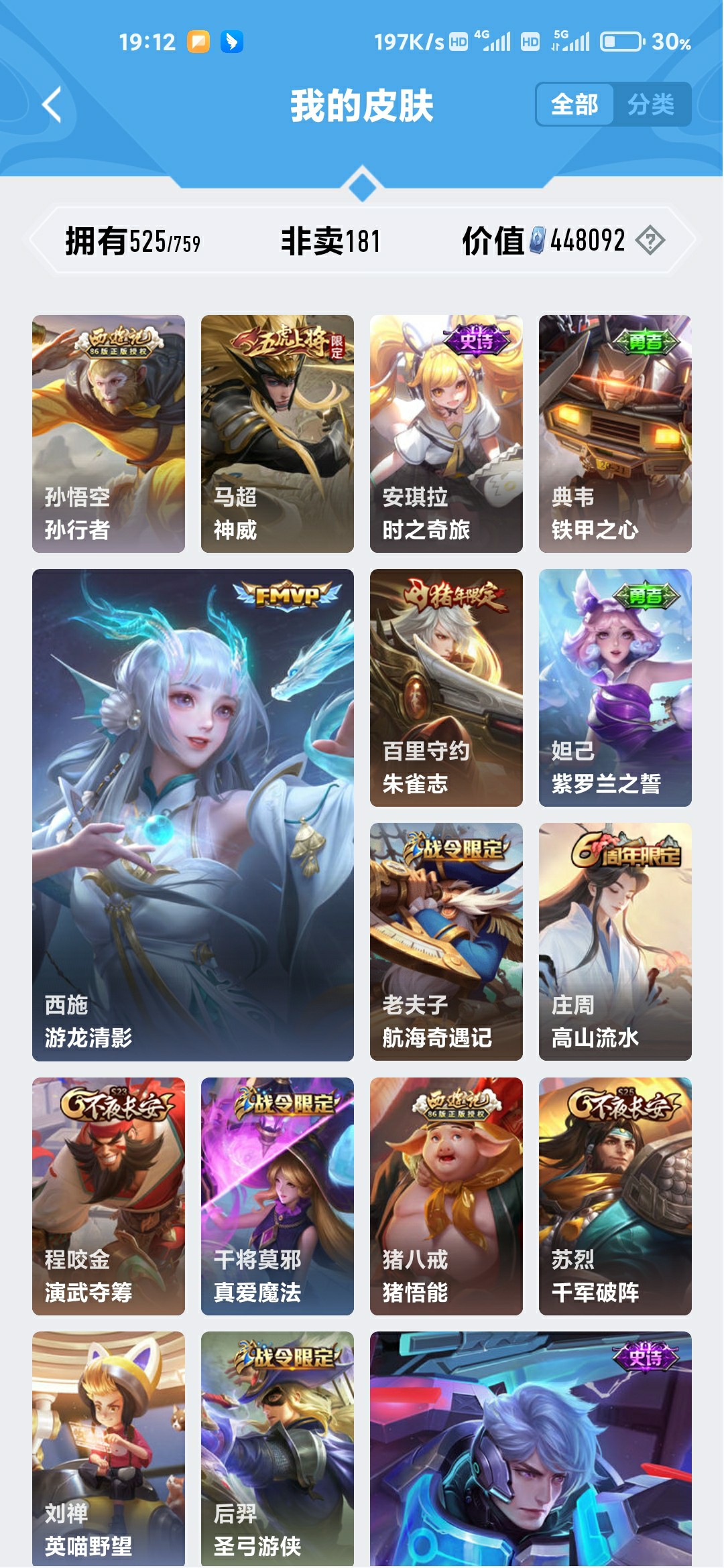
Task: Open 典韦 铁甲之心 skin card
Action: click(615, 434)
